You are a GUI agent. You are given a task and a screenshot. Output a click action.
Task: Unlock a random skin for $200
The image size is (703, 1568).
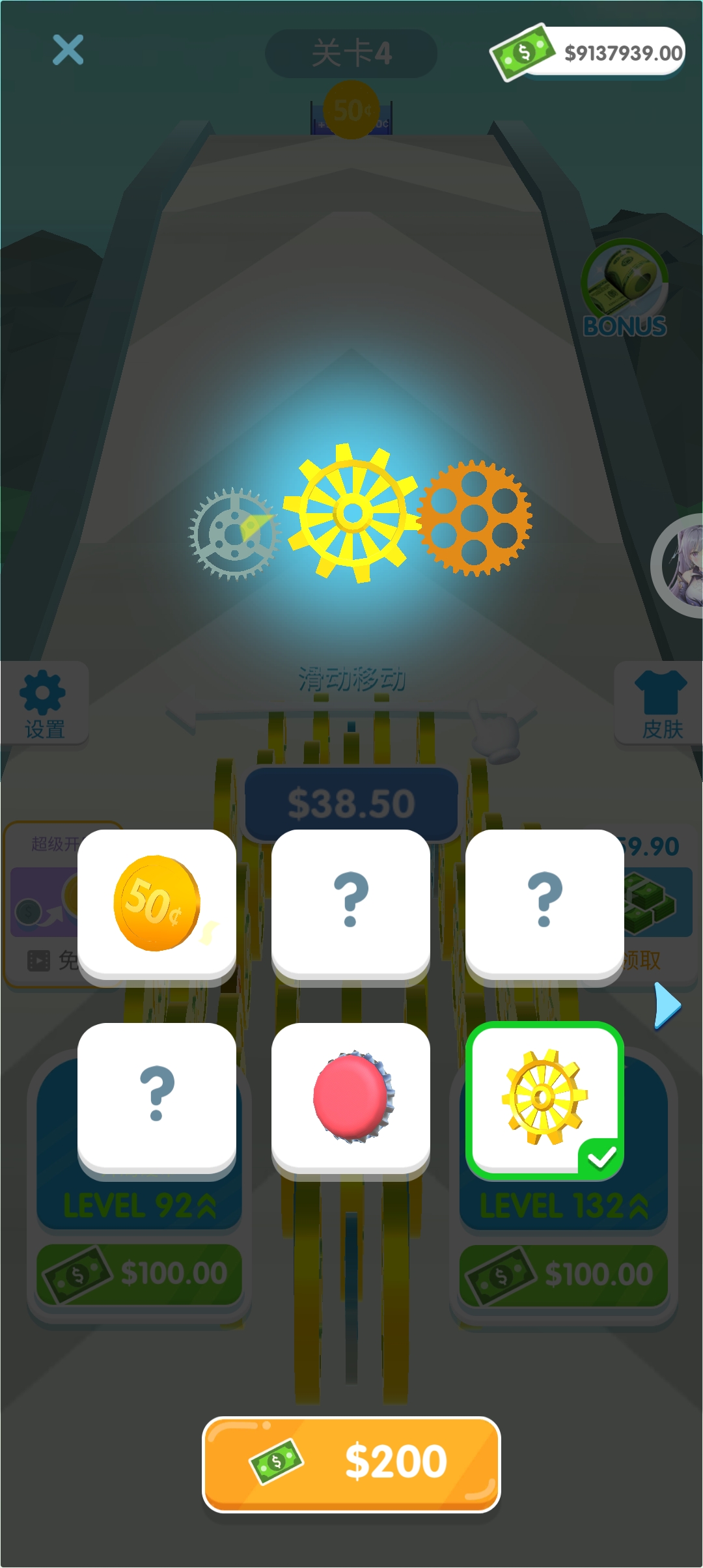(x=351, y=1462)
